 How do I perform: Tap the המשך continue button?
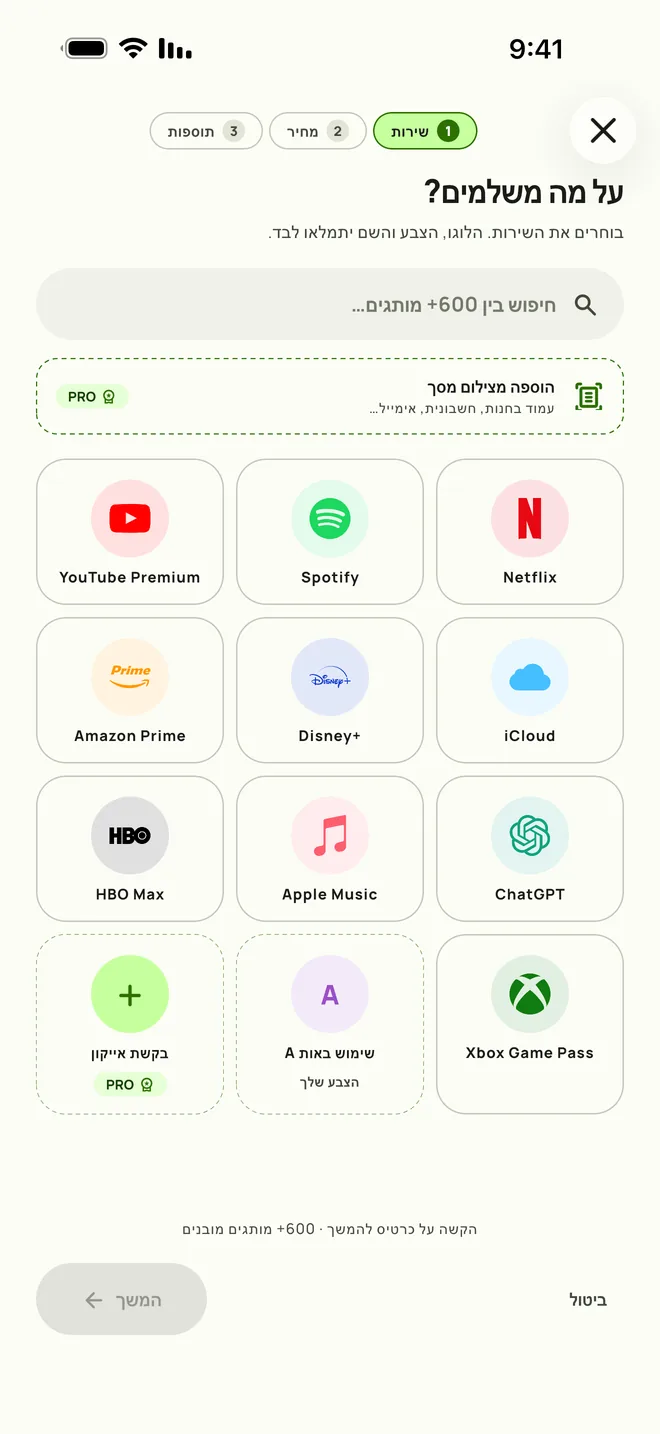click(121, 1299)
